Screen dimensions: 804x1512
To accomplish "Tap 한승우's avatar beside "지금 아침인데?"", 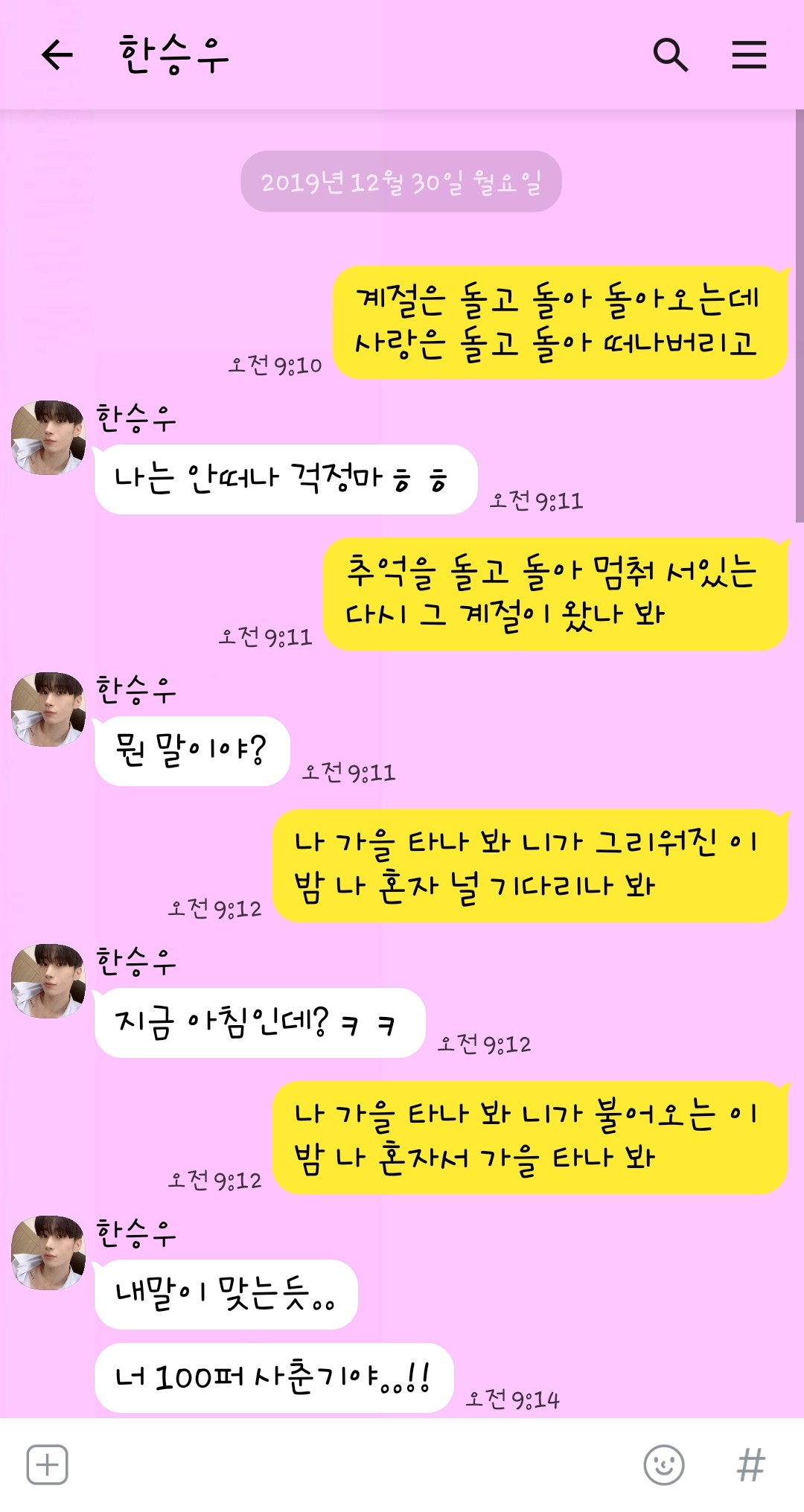I will click(x=48, y=981).
